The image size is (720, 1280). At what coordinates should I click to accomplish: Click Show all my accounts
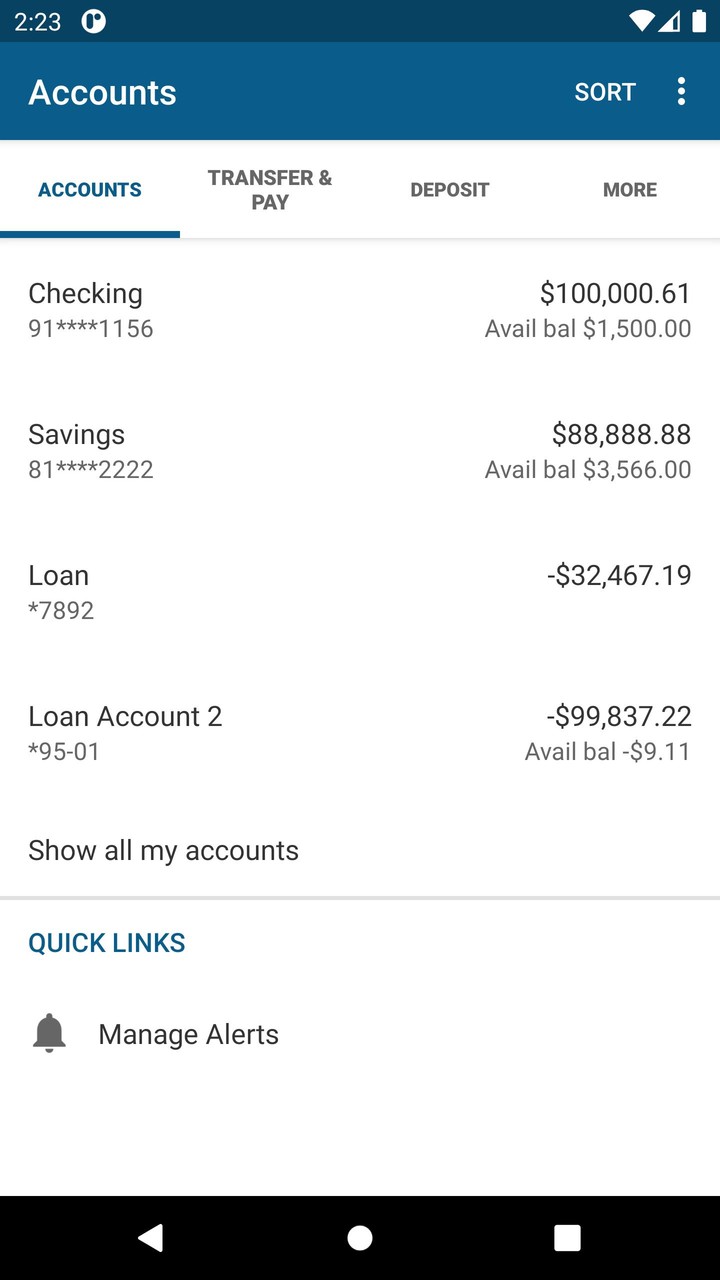coord(163,850)
